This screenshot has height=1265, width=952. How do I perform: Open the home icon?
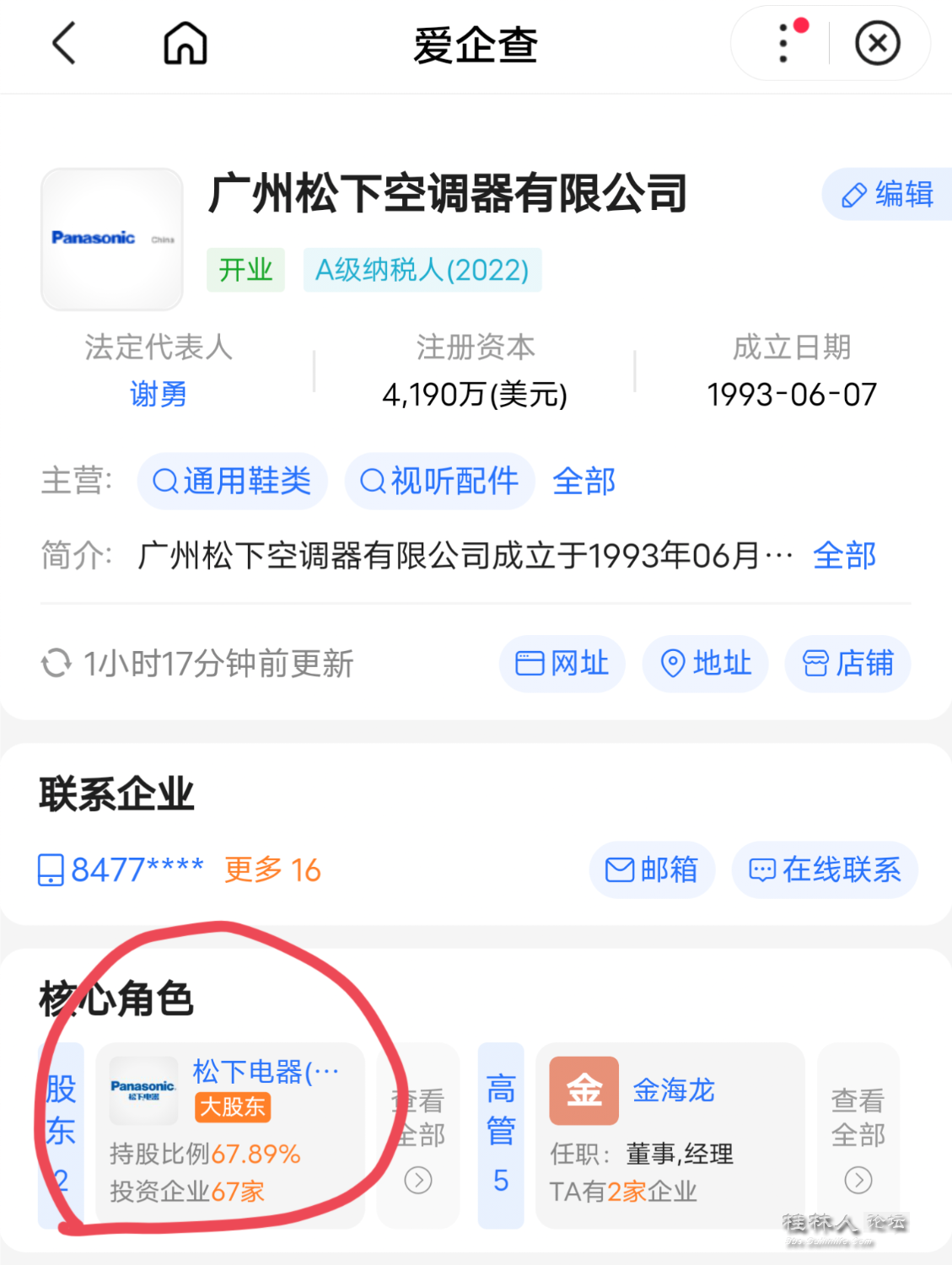pyautogui.click(x=185, y=44)
